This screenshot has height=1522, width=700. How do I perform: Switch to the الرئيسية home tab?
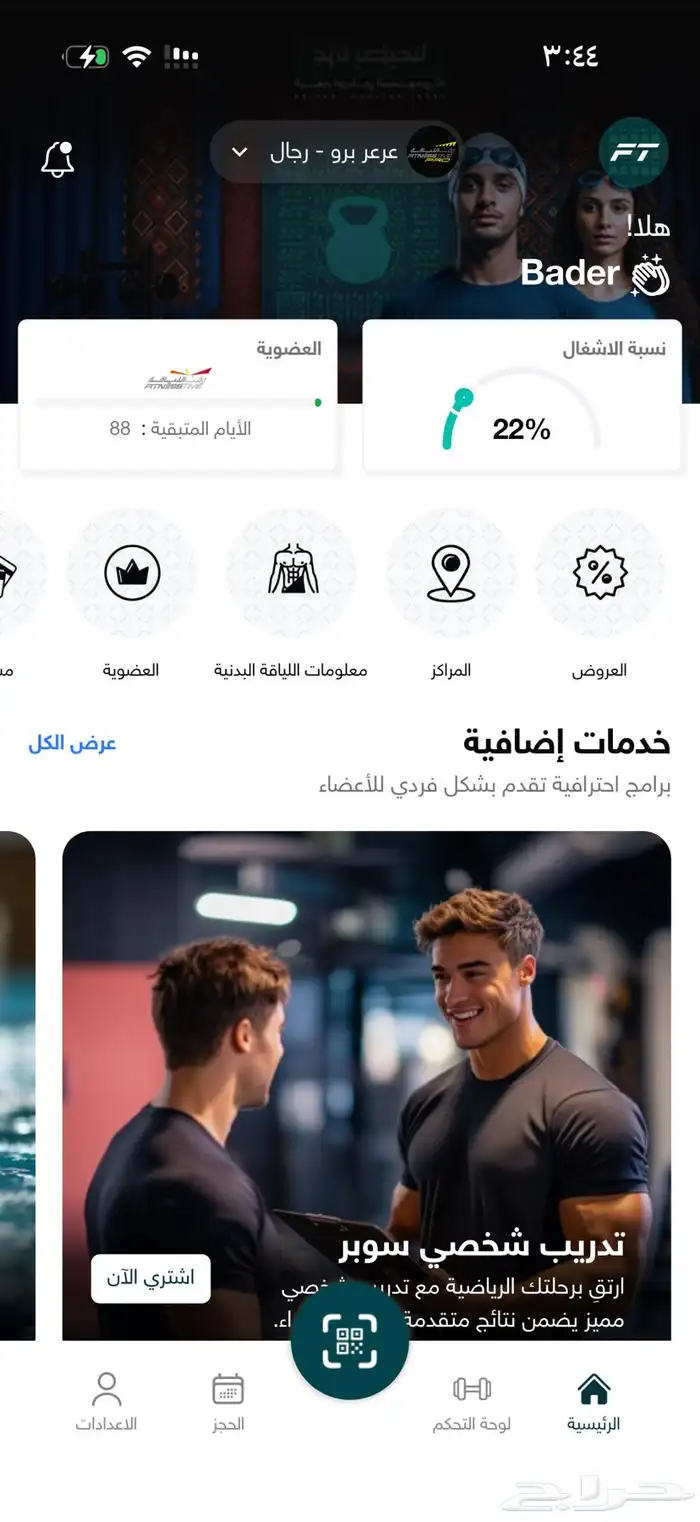(x=594, y=1402)
